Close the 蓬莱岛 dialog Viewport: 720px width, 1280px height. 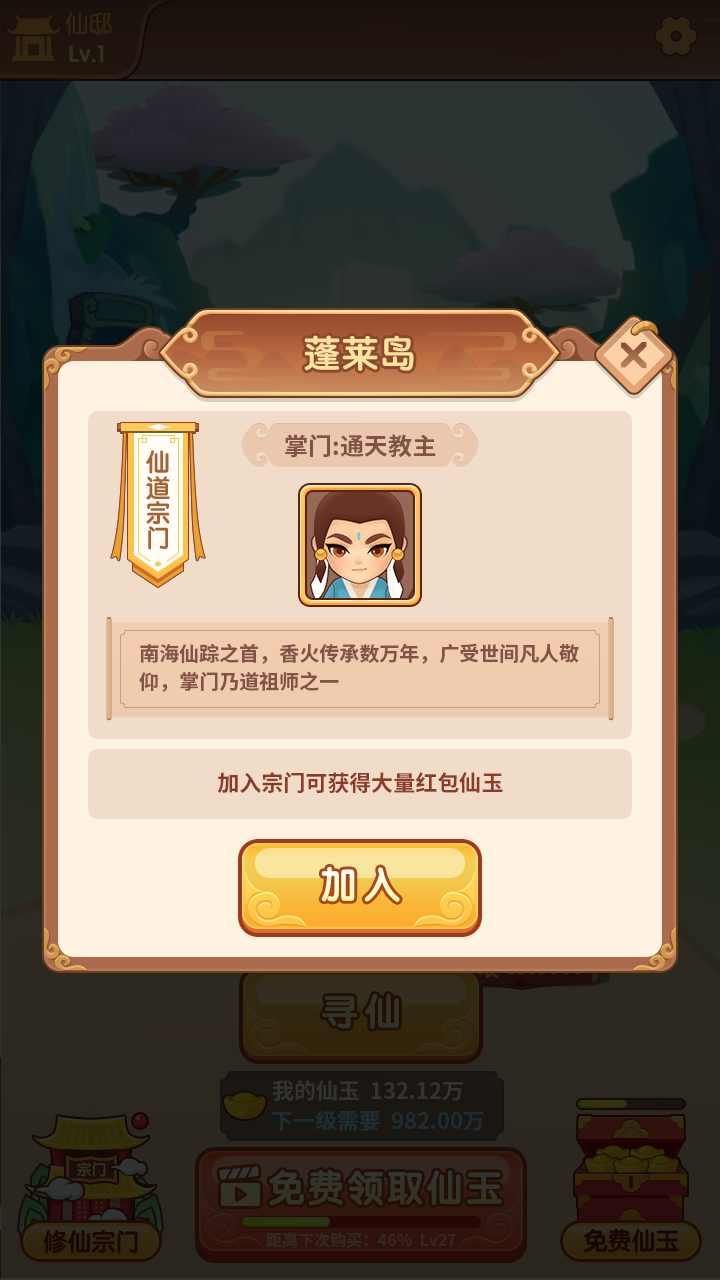pos(633,355)
